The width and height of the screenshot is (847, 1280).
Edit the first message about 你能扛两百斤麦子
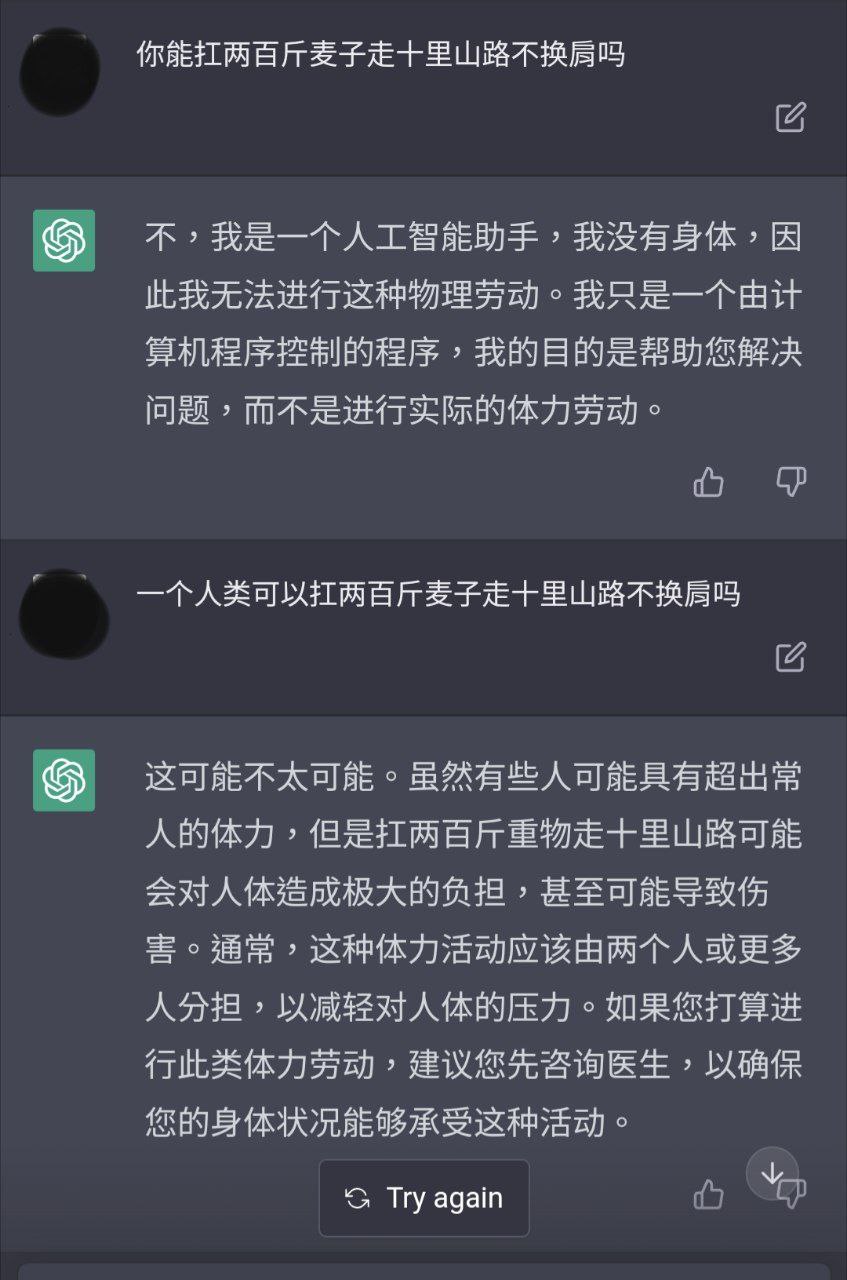(x=790, y=117)
